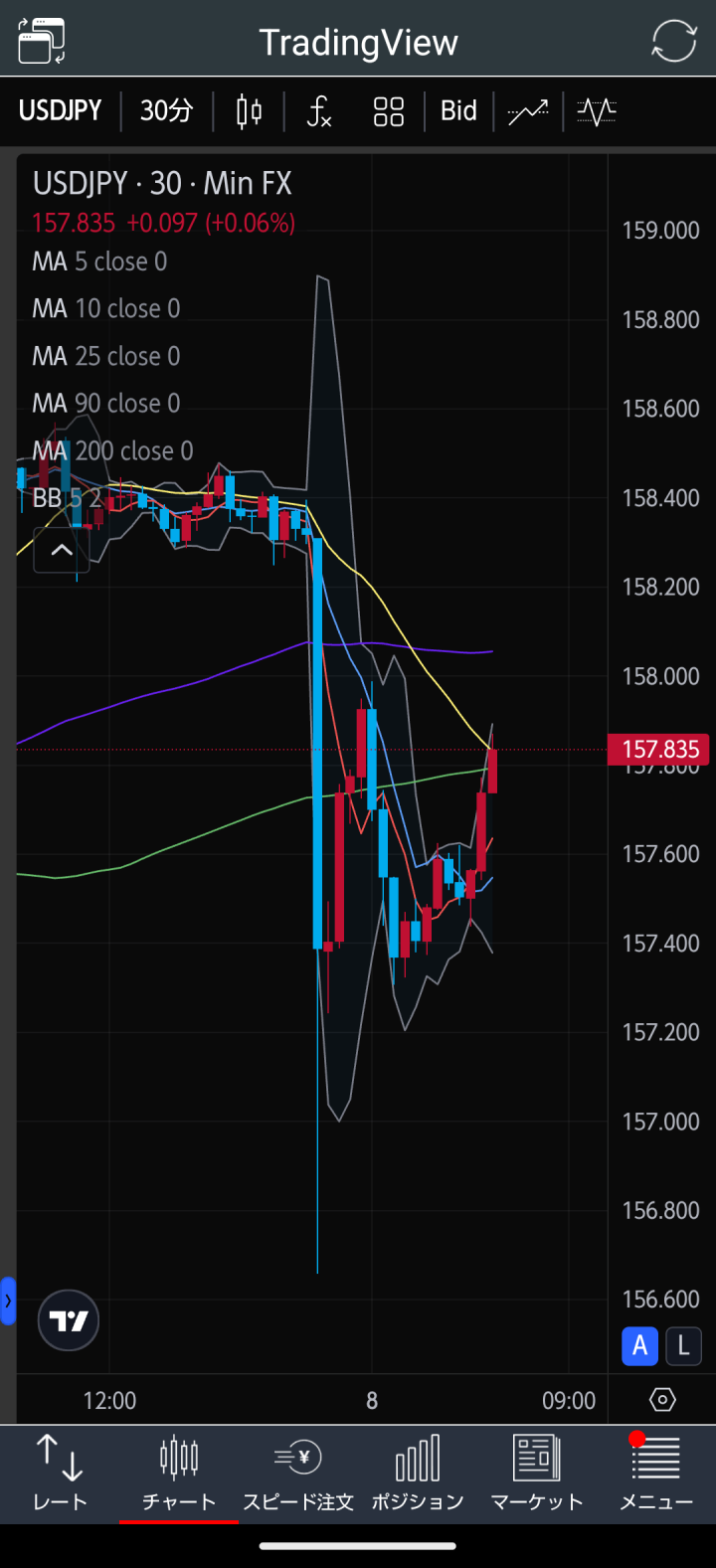Change the USDJPY currency pair
Image resolution: width=716 pixels, height=1568 pixels.
61,110
